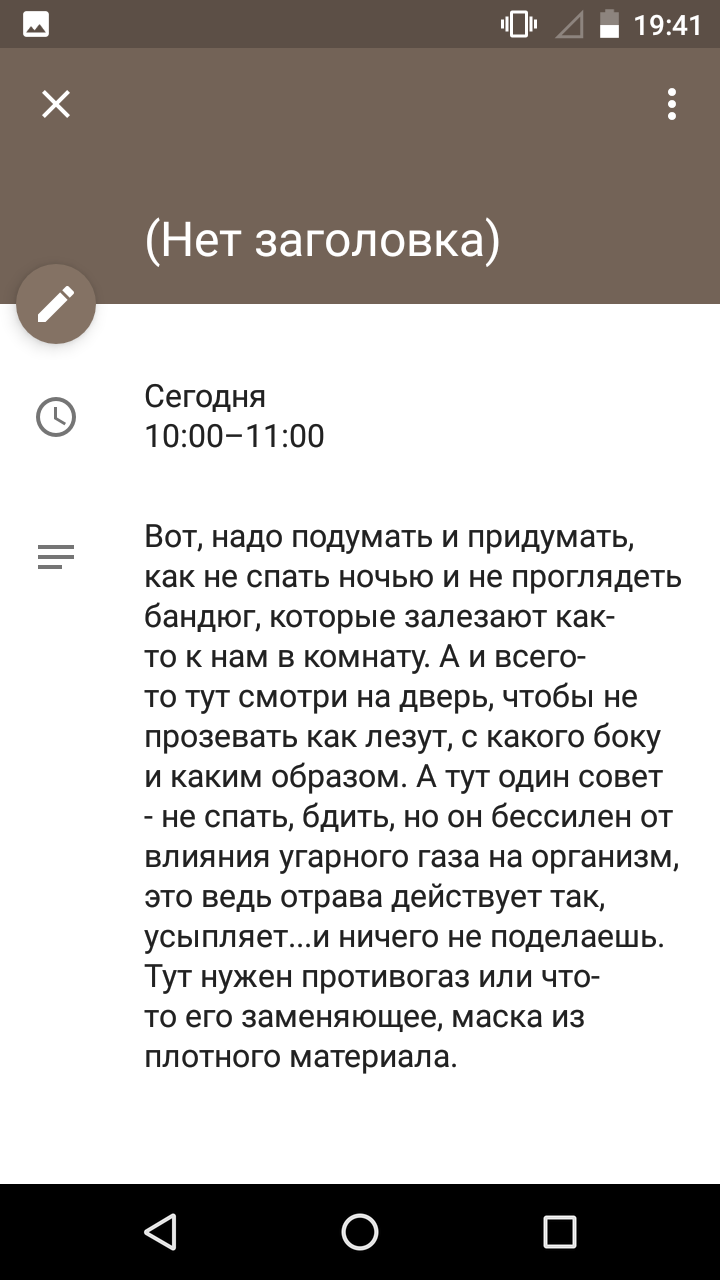Viewport: 720px width, 1280px height.
Task: Open the three-dot overflow menu
Action: point(672,104)
